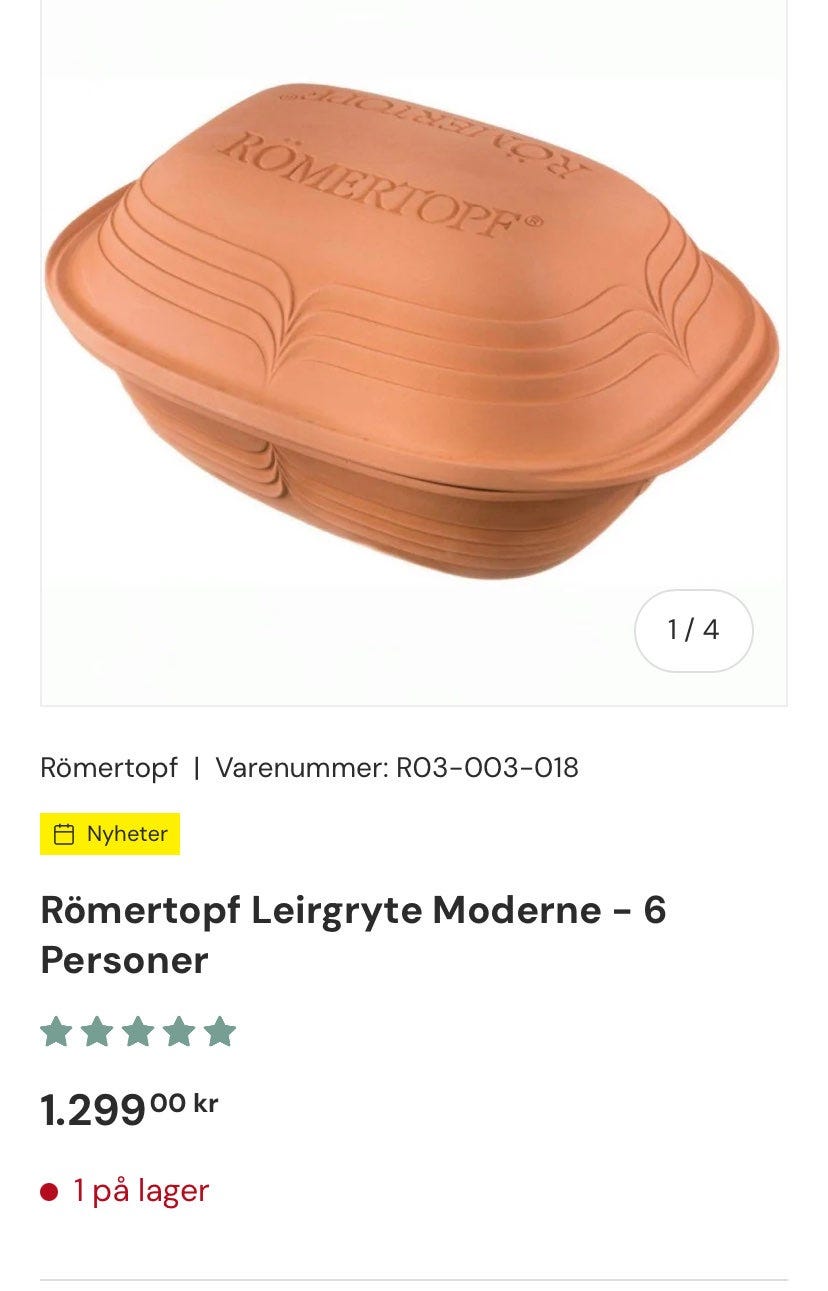Click the Nyheter badge

110,832
